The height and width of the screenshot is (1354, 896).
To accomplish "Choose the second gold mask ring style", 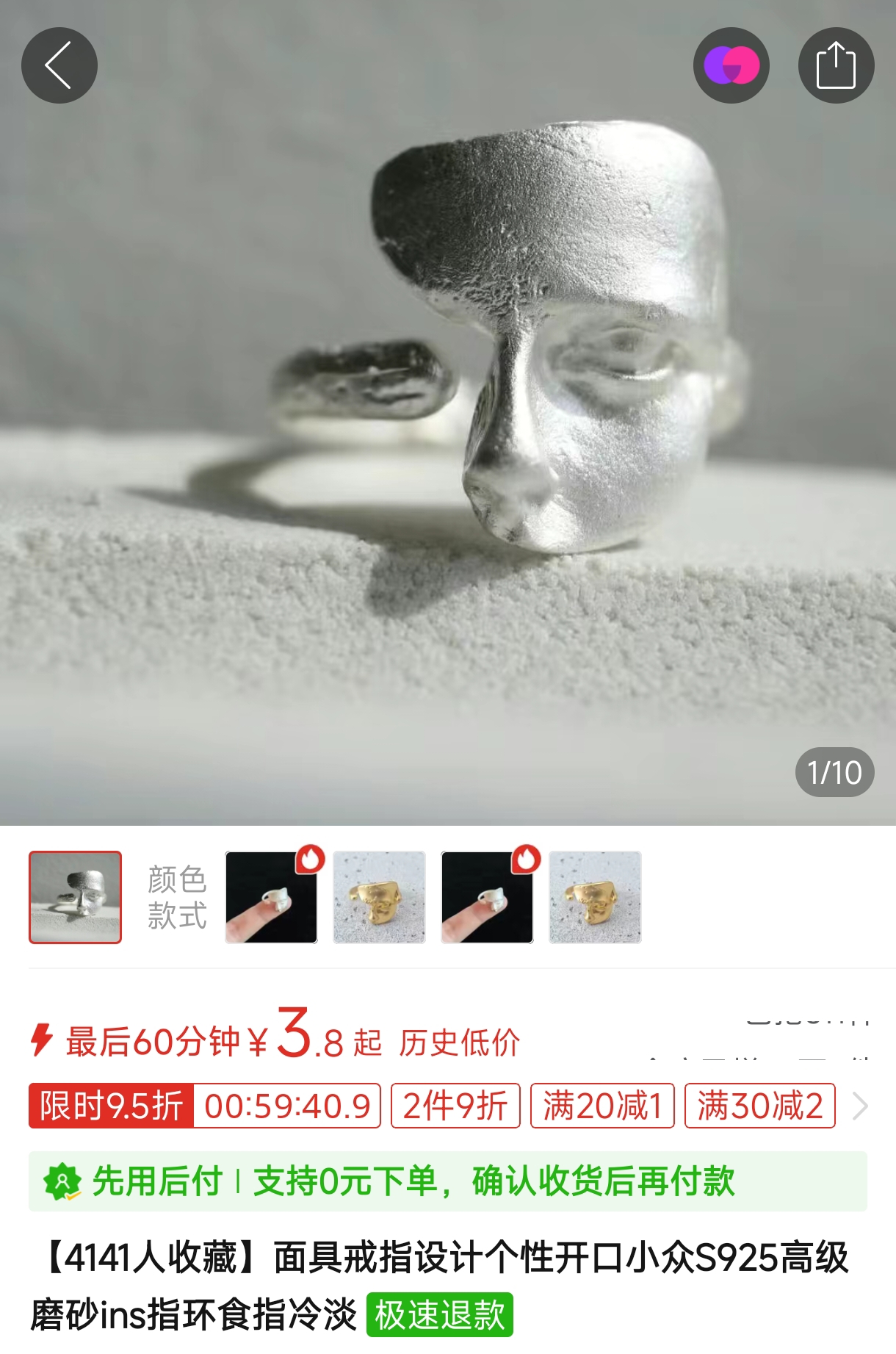I will [x=595, y=897].
